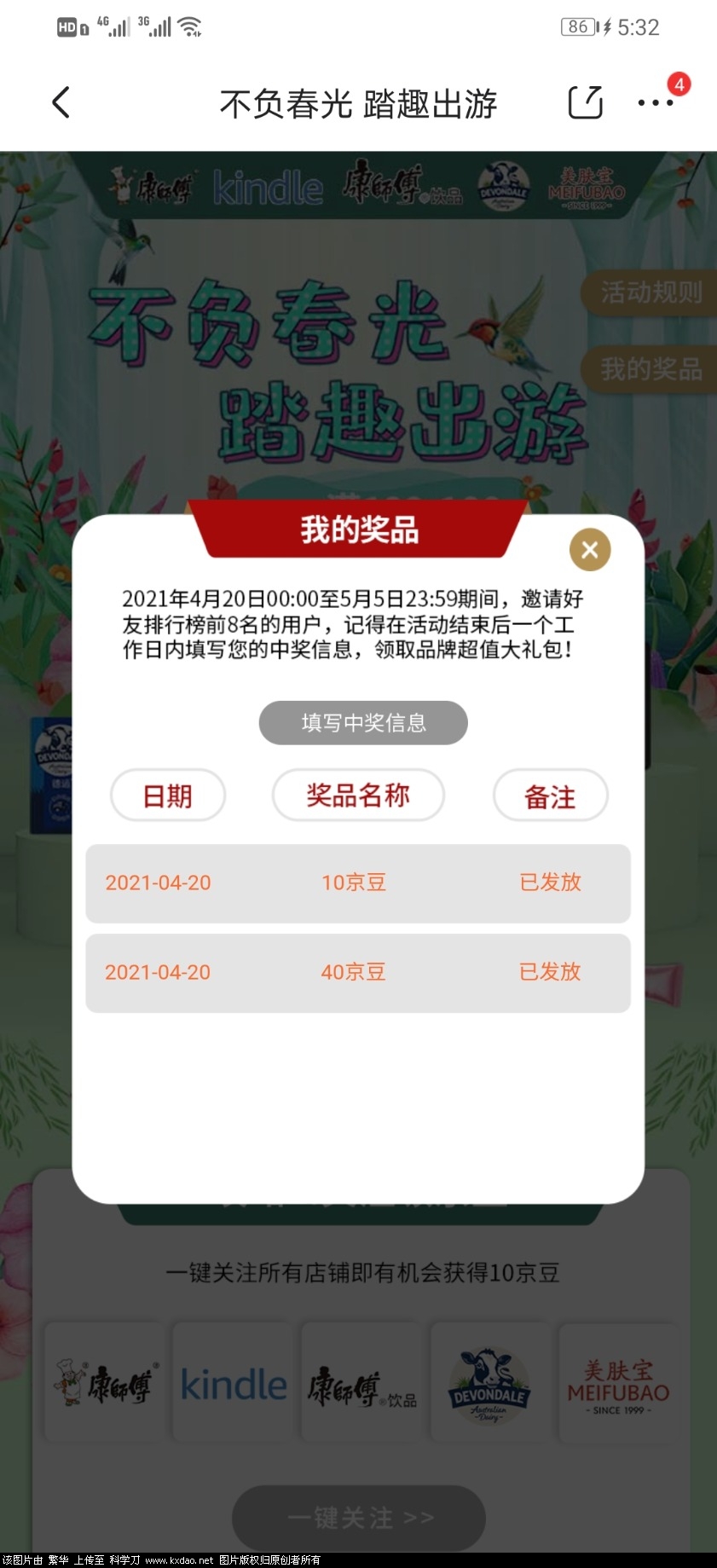Dismiss the 我的奖品 popup via X

click(589, 550)
